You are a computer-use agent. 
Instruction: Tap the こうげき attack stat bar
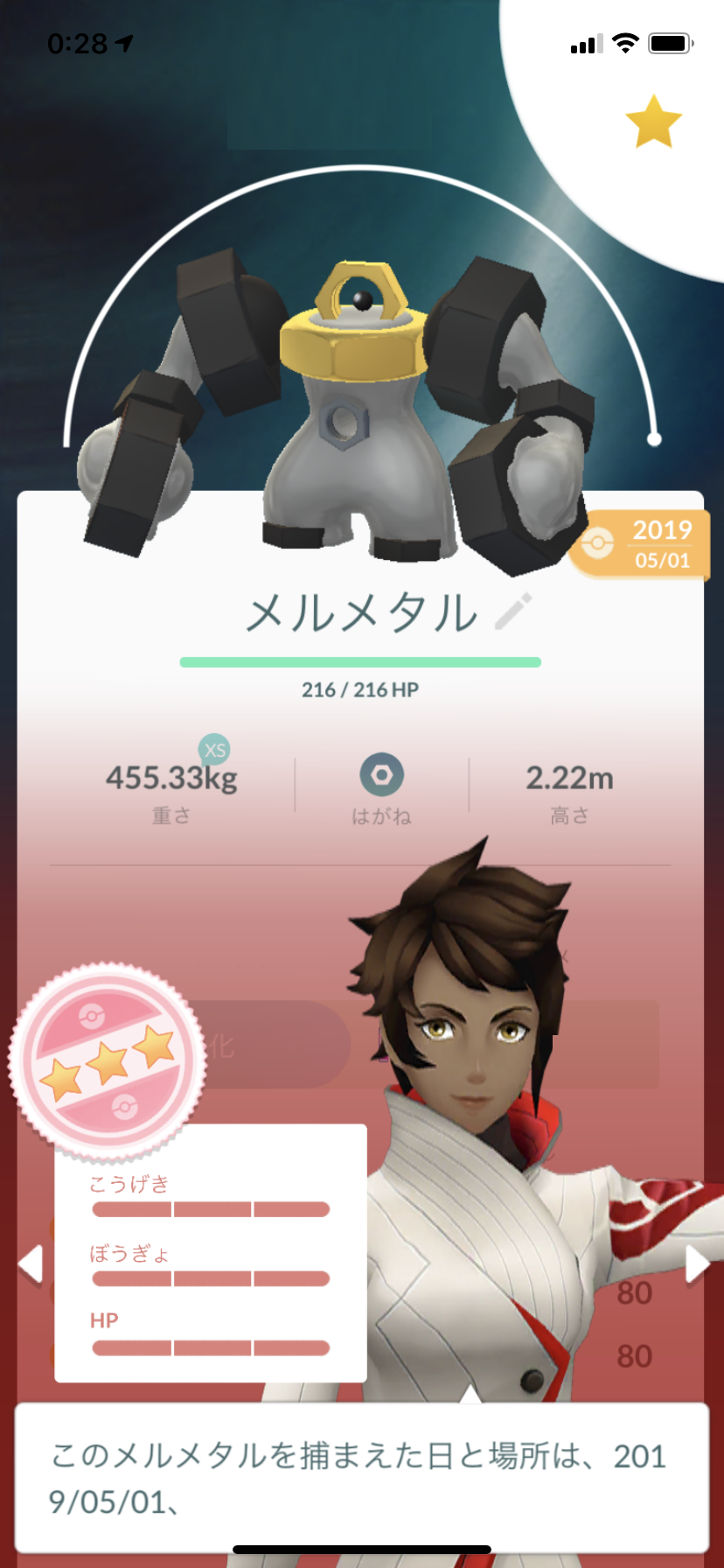point(210,1208)
